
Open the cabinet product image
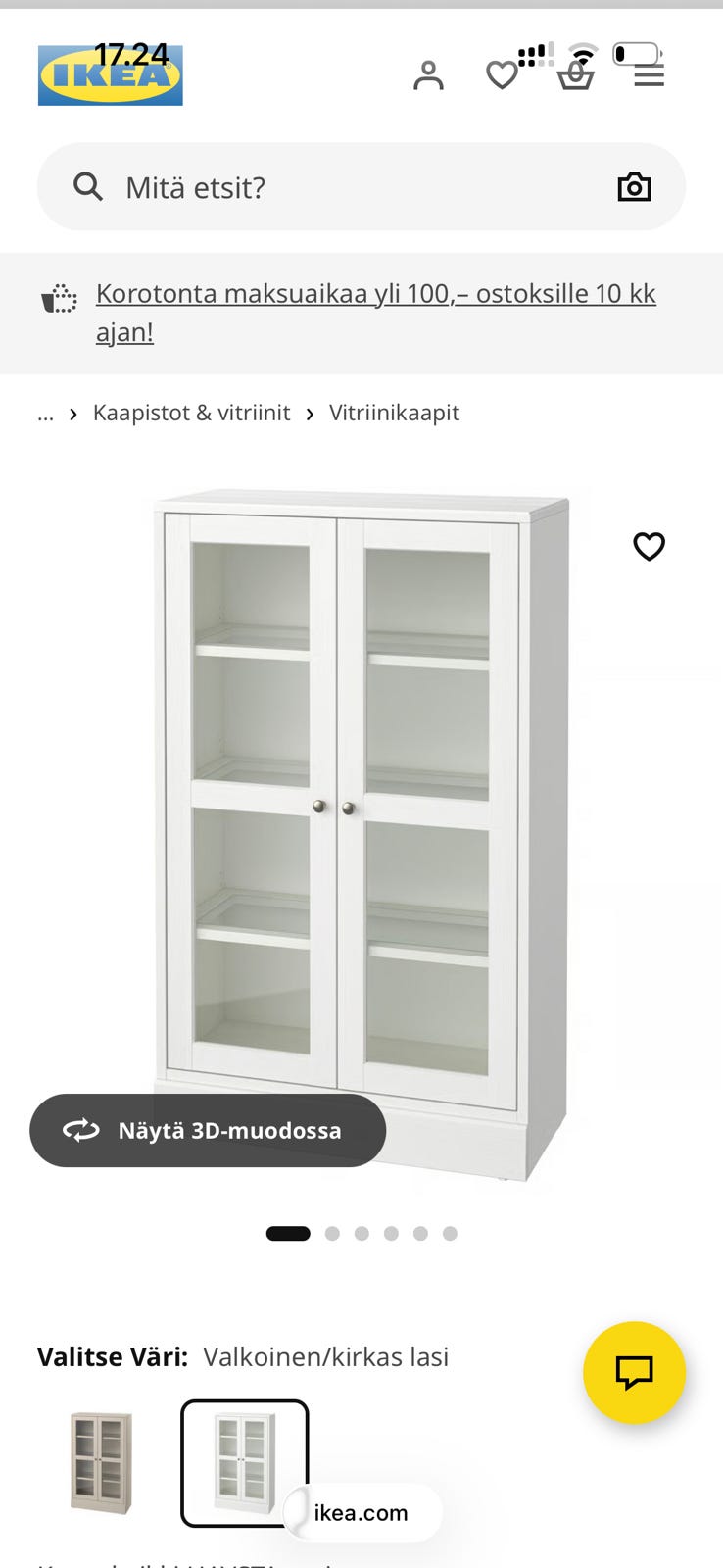[x=361, y=835]
